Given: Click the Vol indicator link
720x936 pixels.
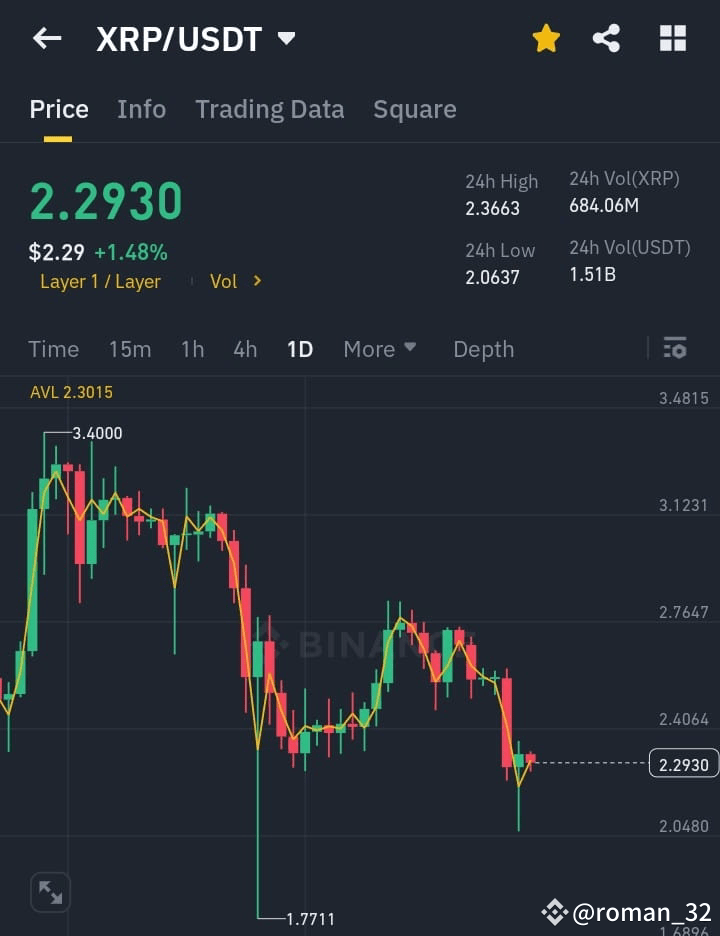Looking at the screenshot, I should (222, 281).
